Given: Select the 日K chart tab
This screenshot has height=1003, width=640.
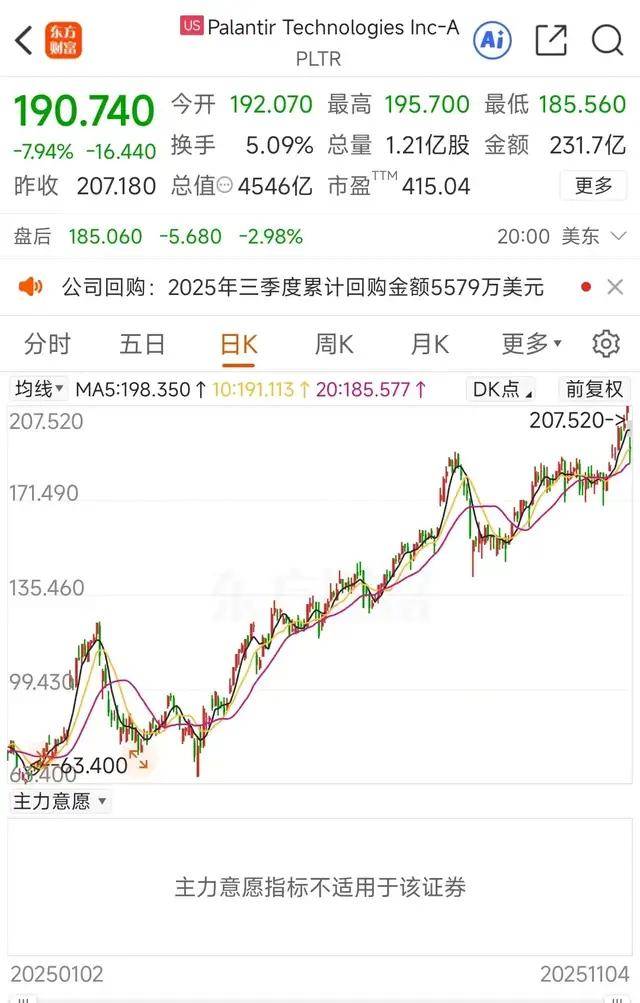Looking at the screenshot, I should [239, 345].
